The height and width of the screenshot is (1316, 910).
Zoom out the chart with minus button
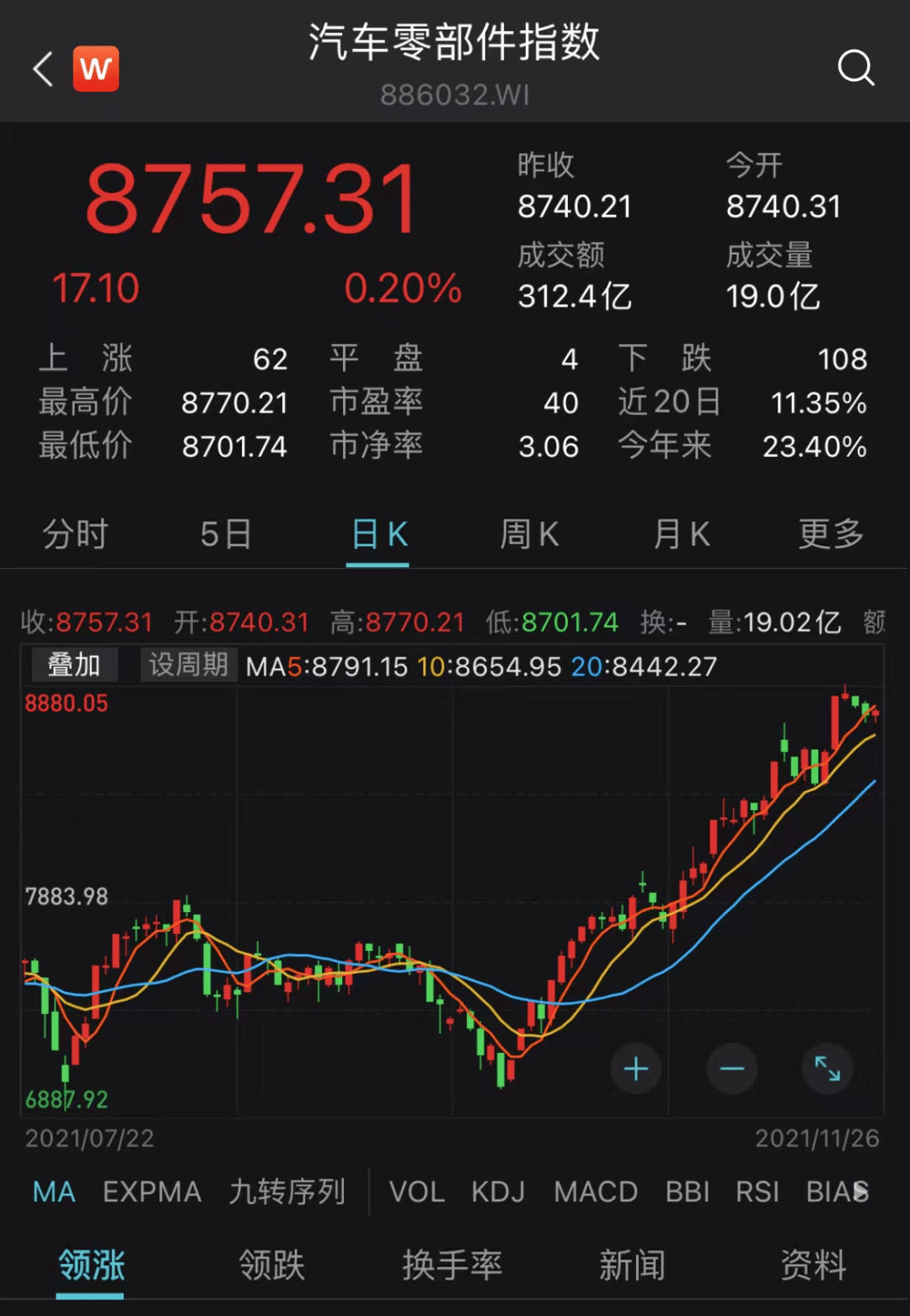731,1069
